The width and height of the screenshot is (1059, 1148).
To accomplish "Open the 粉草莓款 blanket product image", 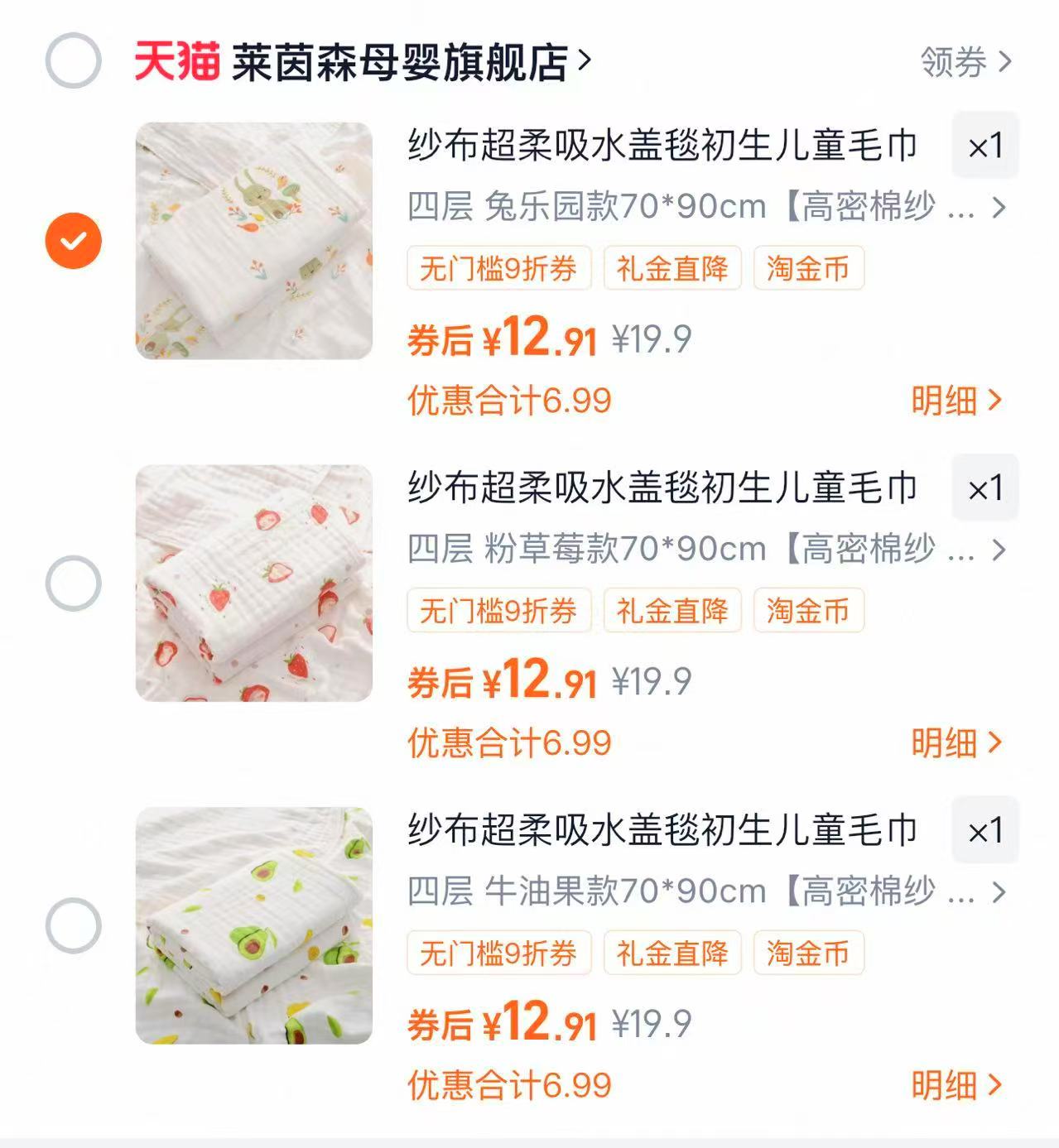I will (254, 584).
